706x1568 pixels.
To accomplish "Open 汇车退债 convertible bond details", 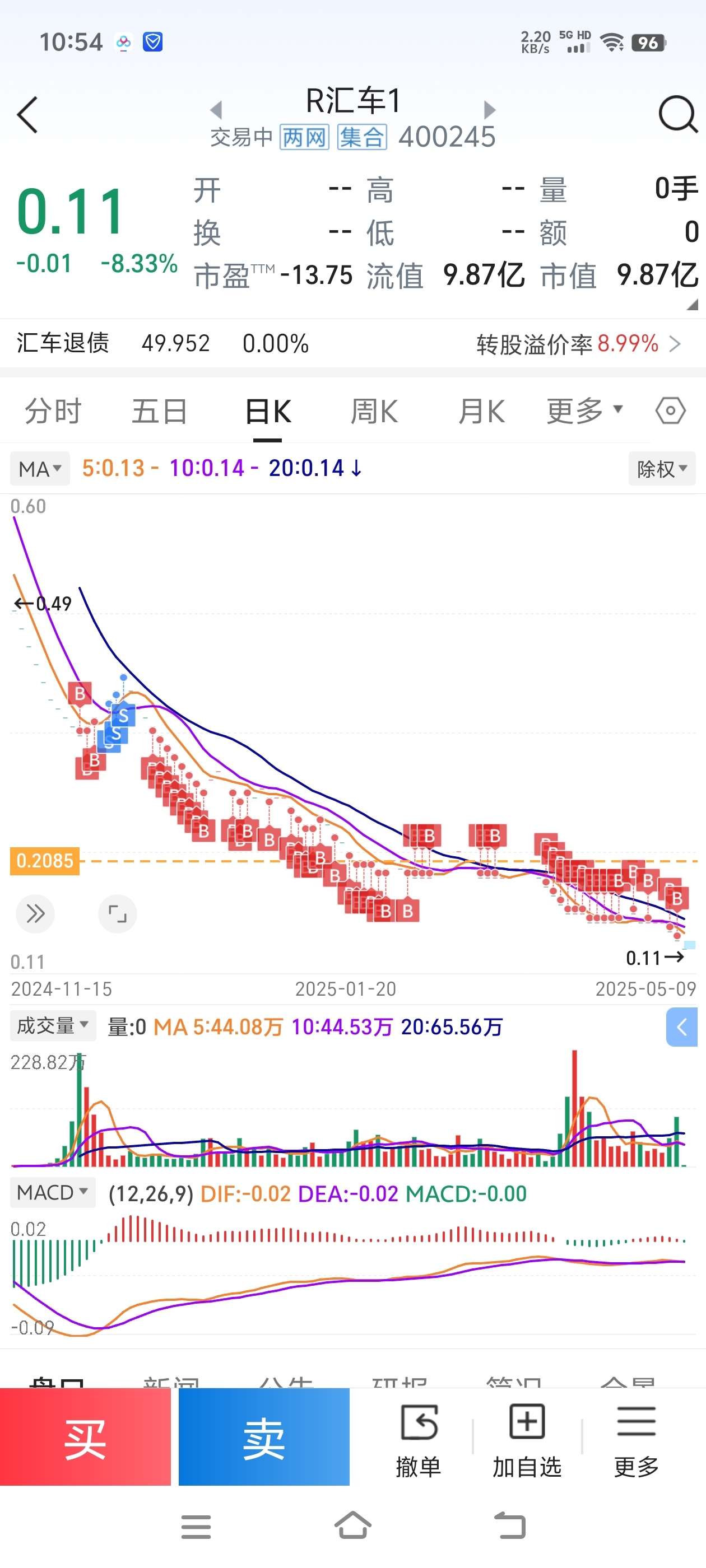I will [347, 344].
